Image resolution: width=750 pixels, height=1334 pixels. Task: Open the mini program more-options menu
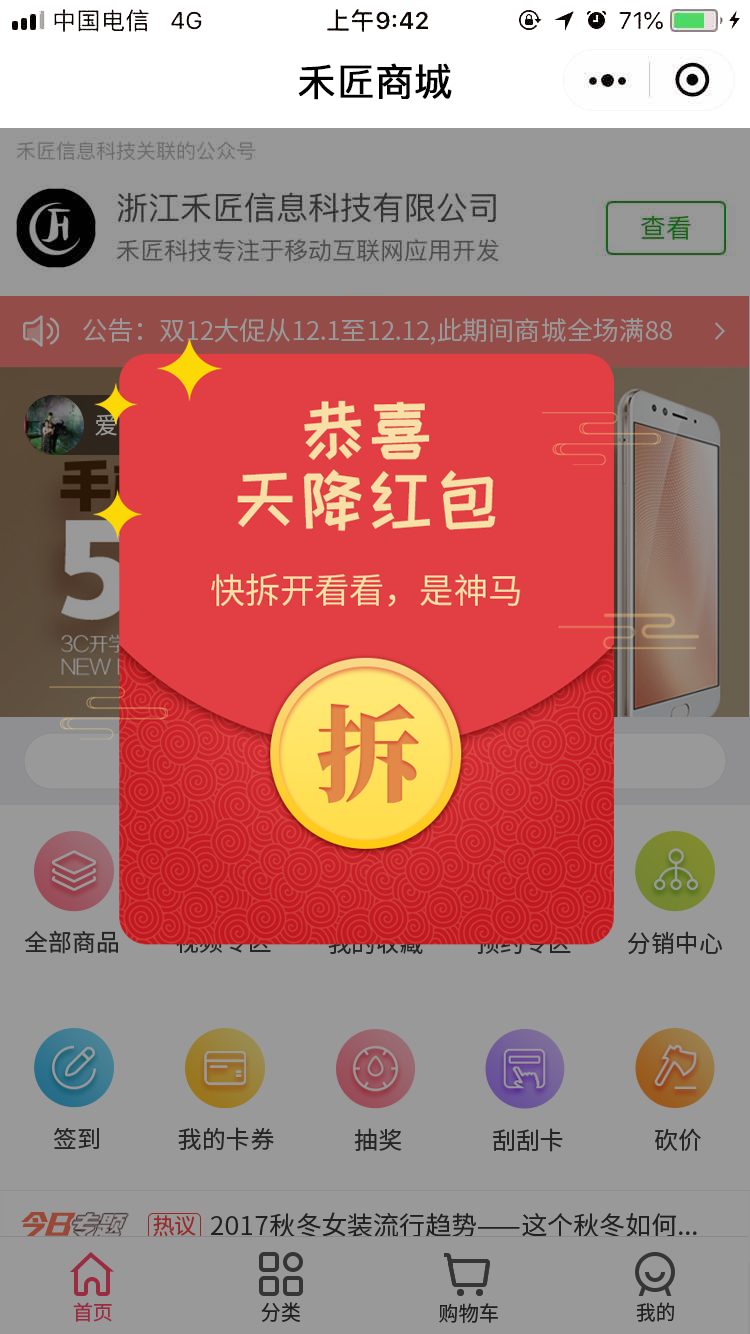point(608,81)
